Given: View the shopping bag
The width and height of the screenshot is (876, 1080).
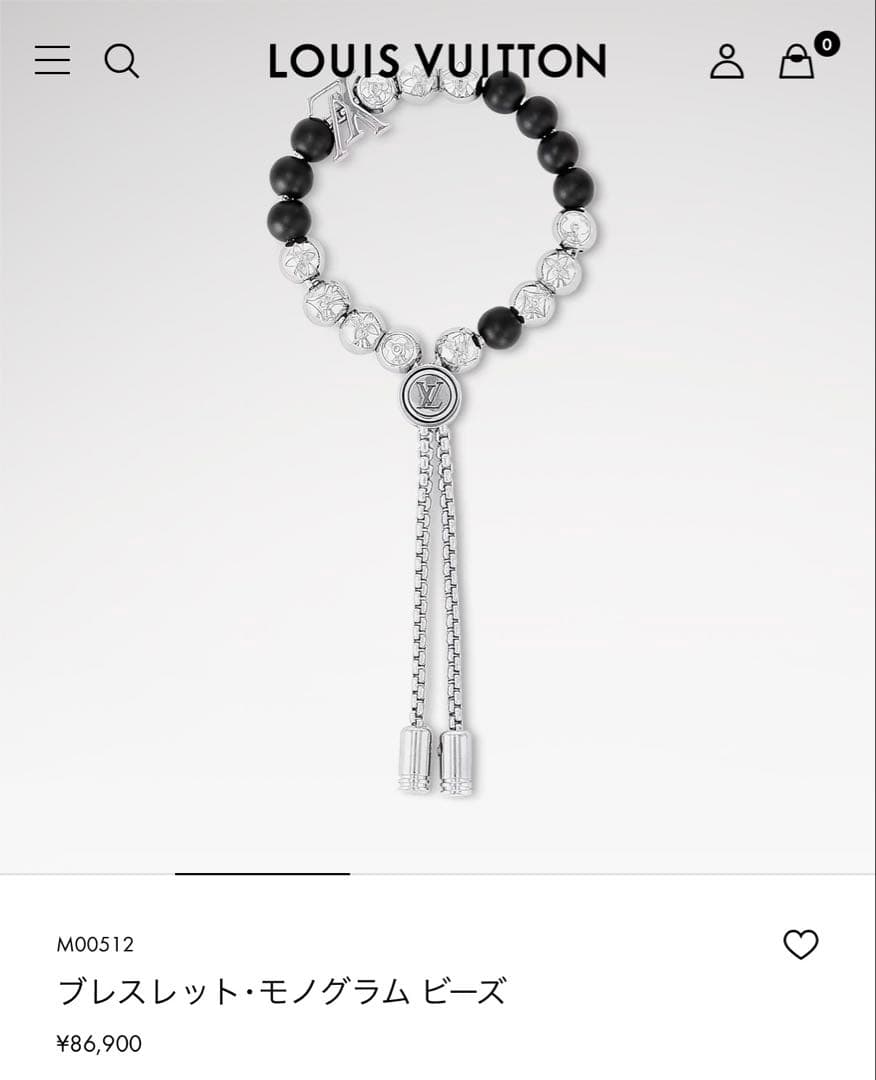Looking at the screenshot, I should (797, 61).
